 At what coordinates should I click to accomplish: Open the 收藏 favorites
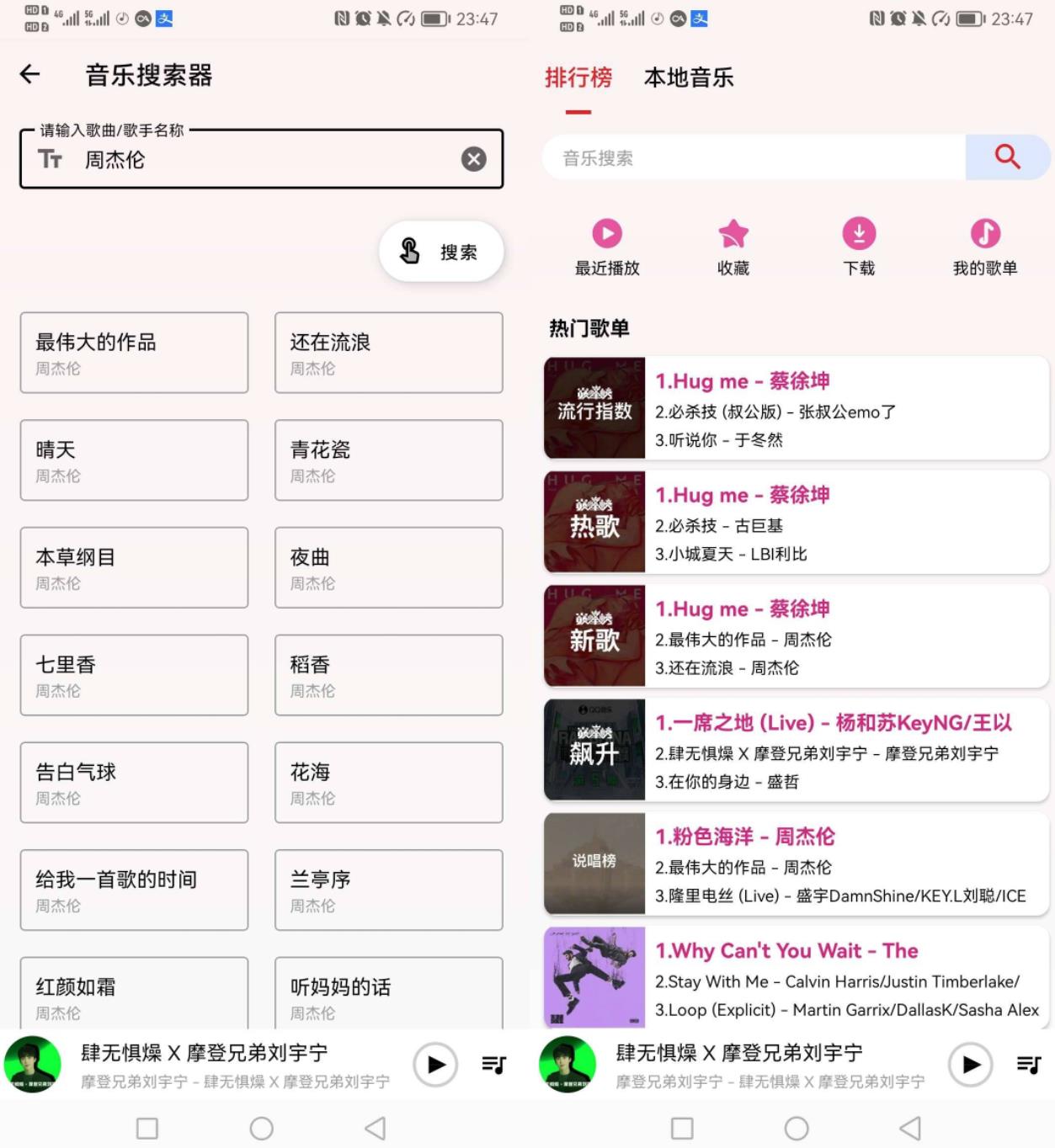point(733,246)
